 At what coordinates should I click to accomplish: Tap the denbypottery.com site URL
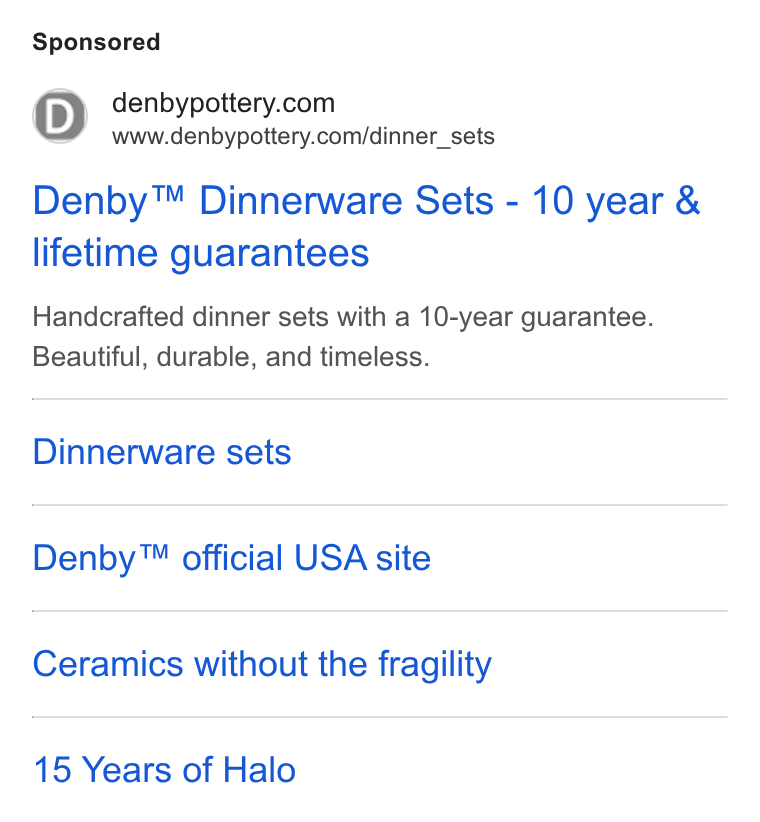[x=303, y=136]
